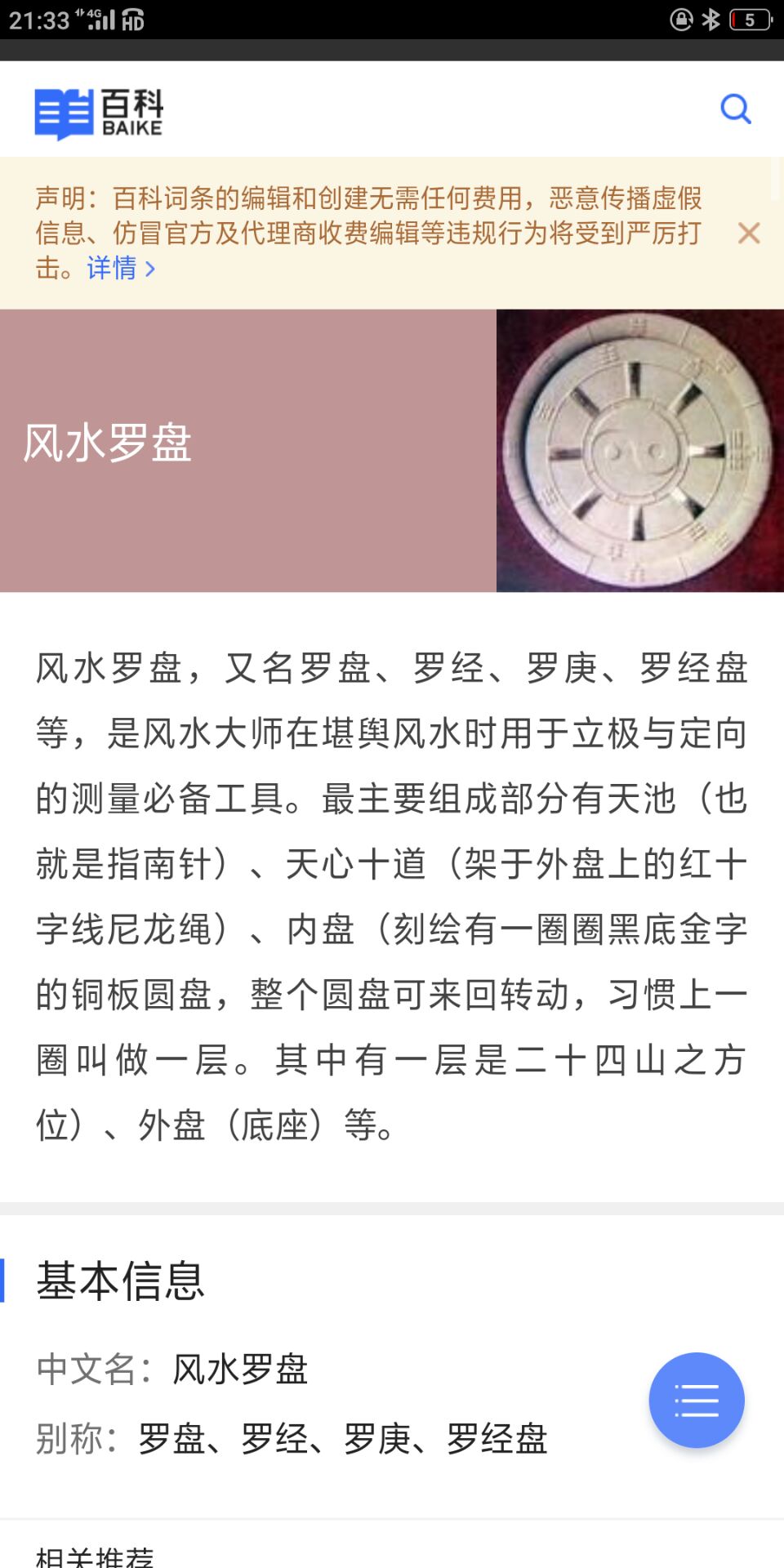Tap the Baike logo to go home
The height and width of the screenshot is (1568, 784).
tap(99, 114)
